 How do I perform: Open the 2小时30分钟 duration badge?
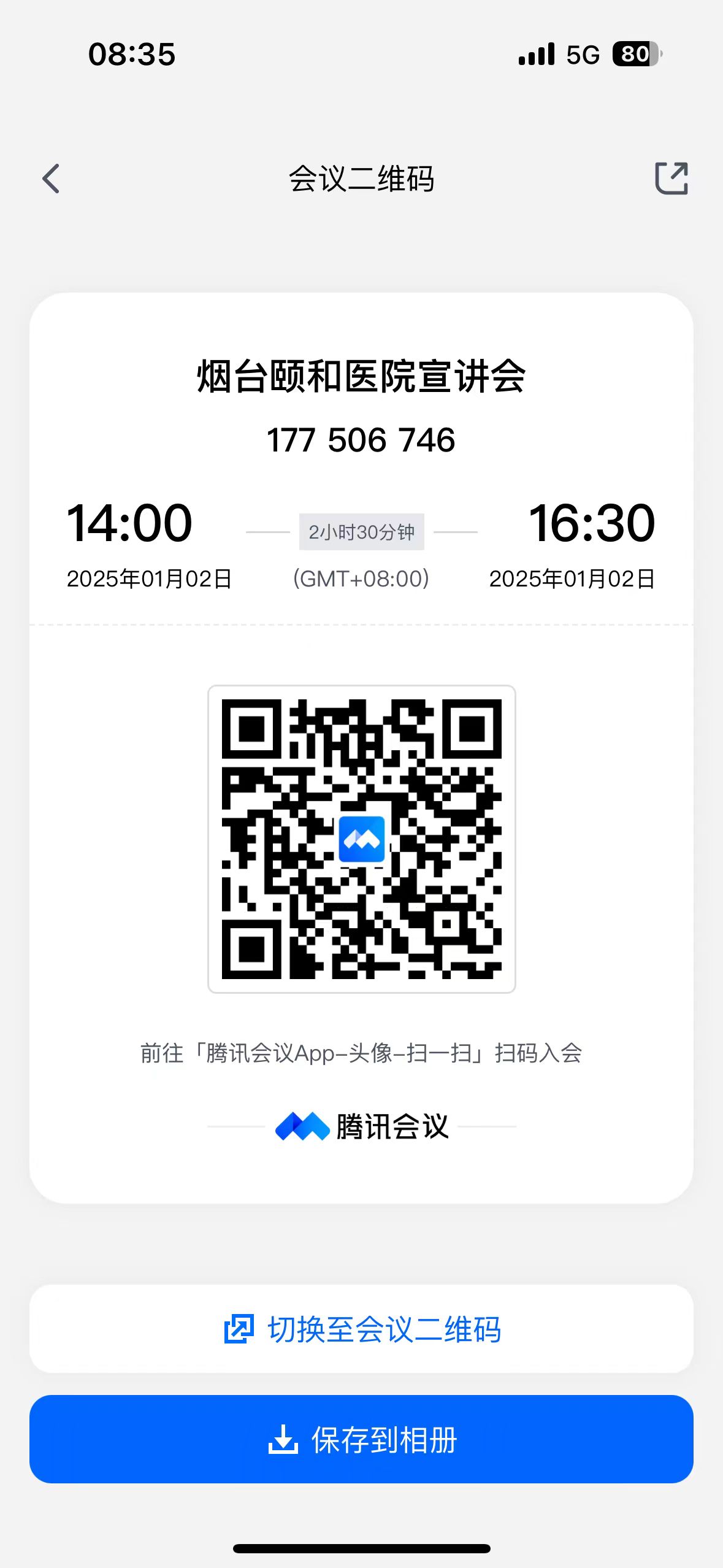[x=362, y=532]
